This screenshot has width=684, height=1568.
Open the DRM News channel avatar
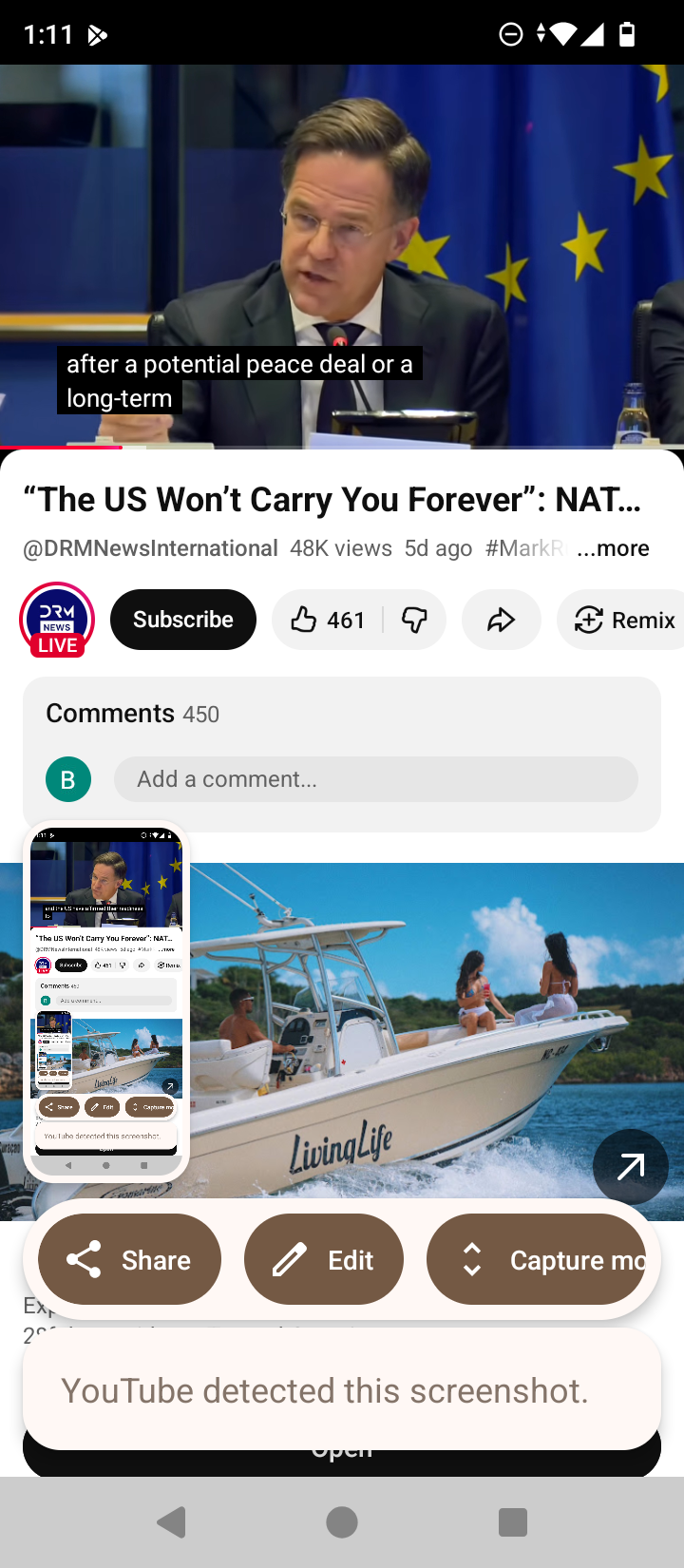(57, 620)
